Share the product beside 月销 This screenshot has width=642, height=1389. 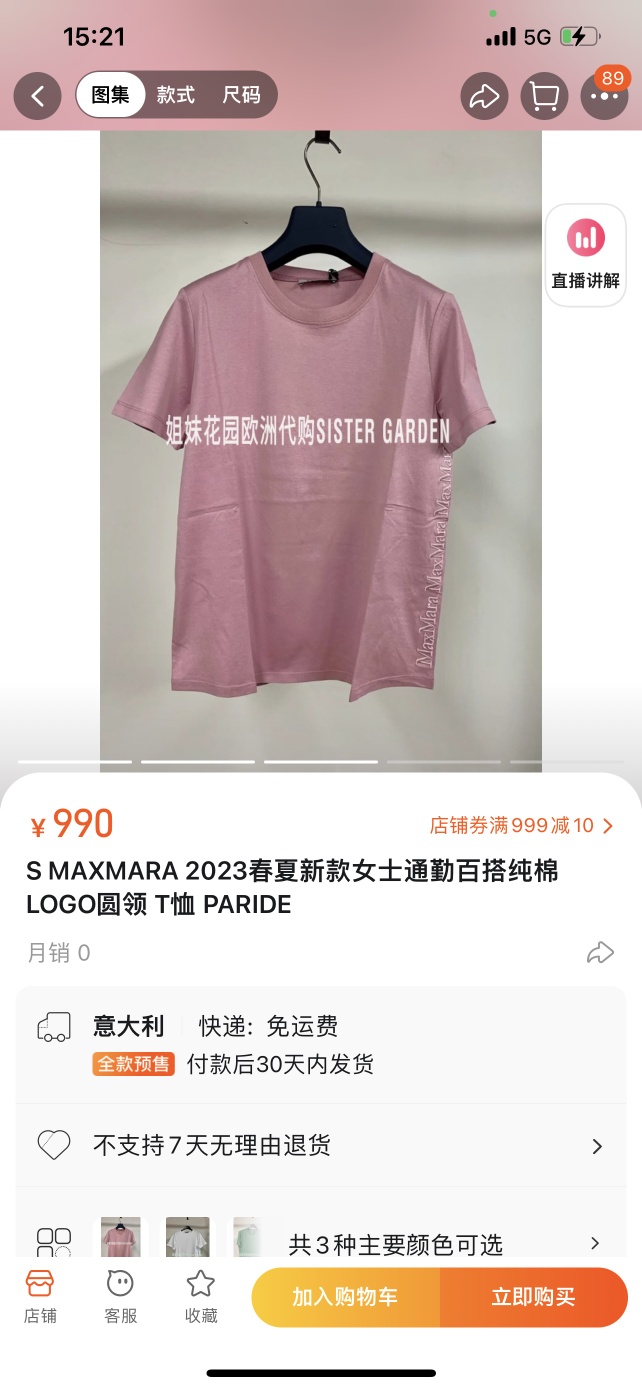[x=600, y=952]
